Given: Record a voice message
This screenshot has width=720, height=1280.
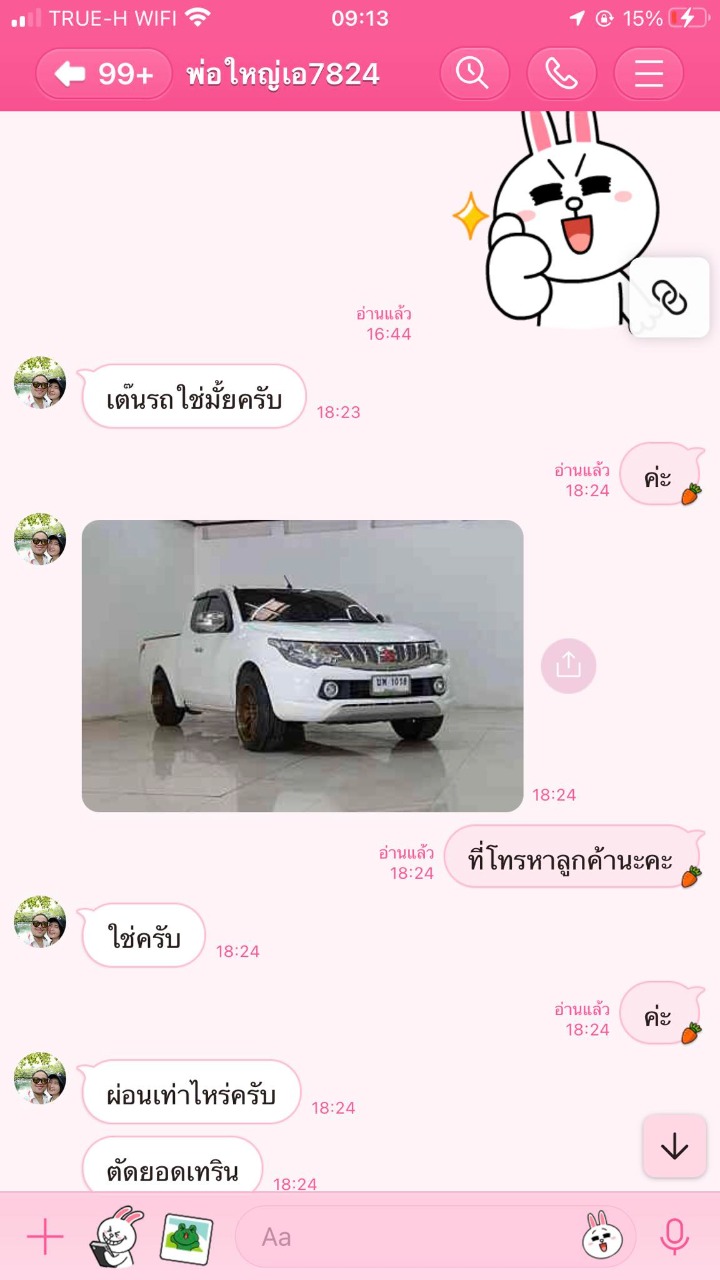Looking at the screenshot, I should pos(675,1237).
